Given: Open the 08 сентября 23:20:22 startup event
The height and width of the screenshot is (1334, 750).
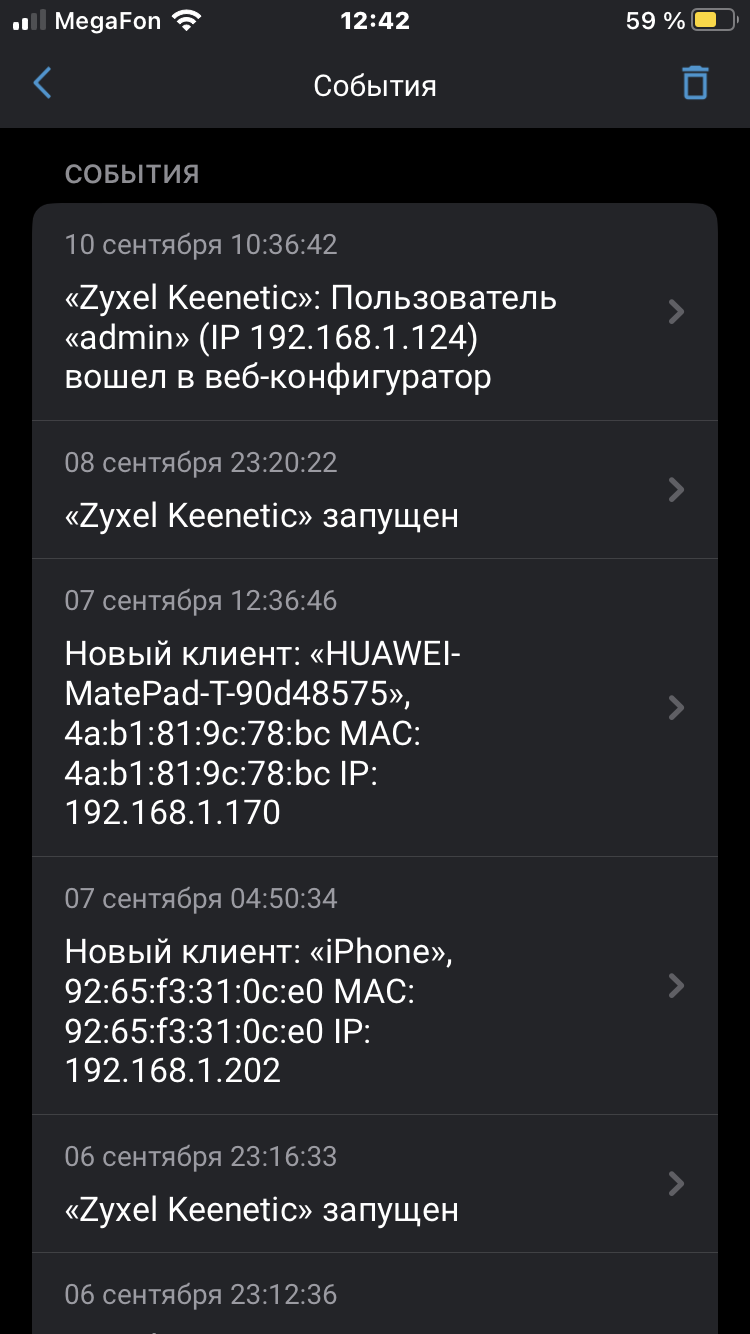Looking at the screenshot, I should pyautogui.click(x=375, y=490).
